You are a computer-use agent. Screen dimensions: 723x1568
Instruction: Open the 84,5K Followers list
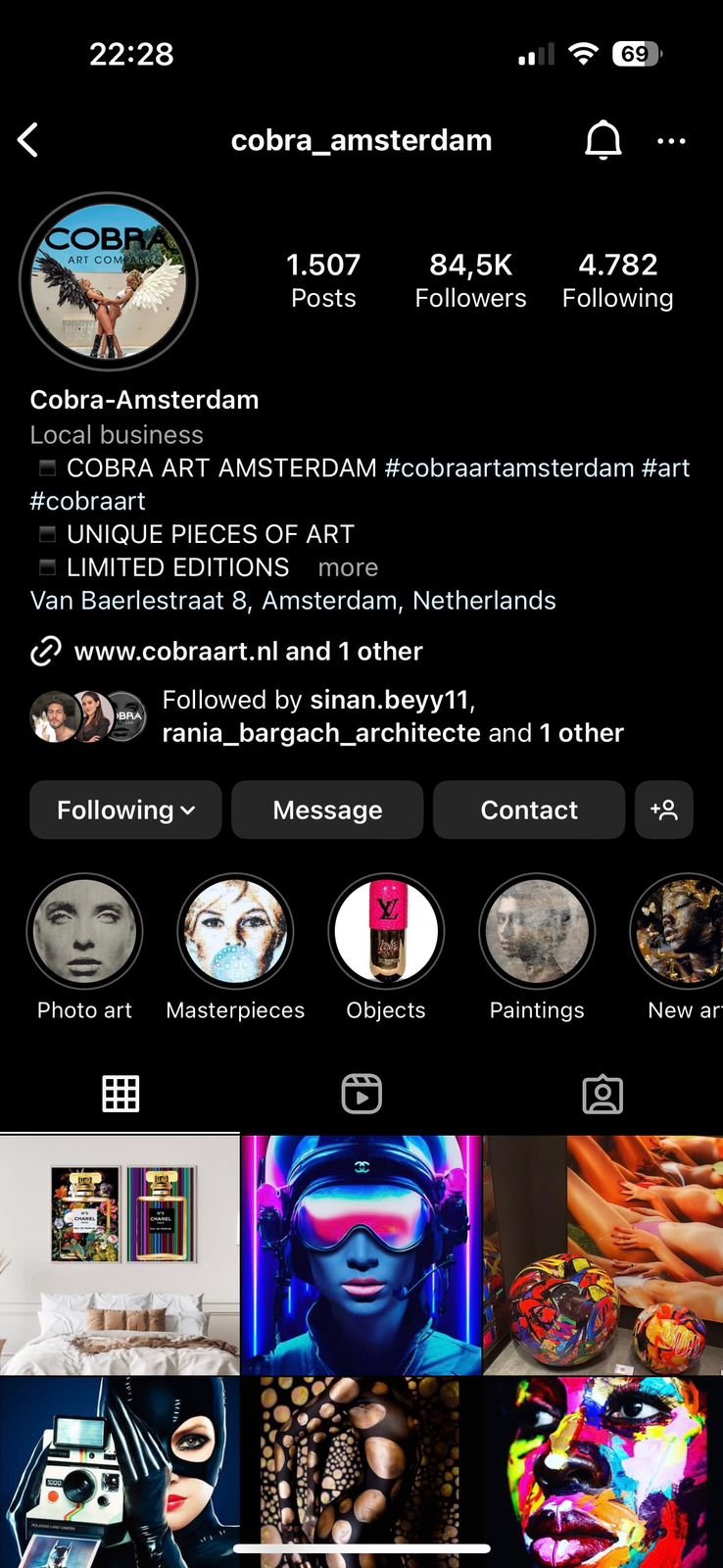[470, 279]
